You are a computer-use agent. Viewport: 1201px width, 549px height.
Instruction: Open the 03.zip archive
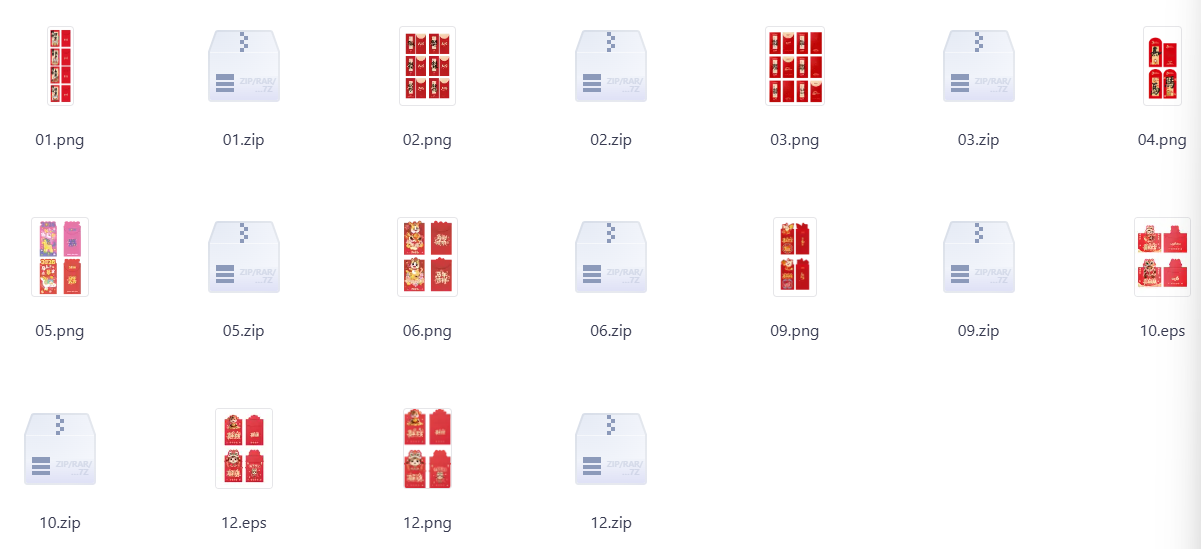(x=978, y=67)
